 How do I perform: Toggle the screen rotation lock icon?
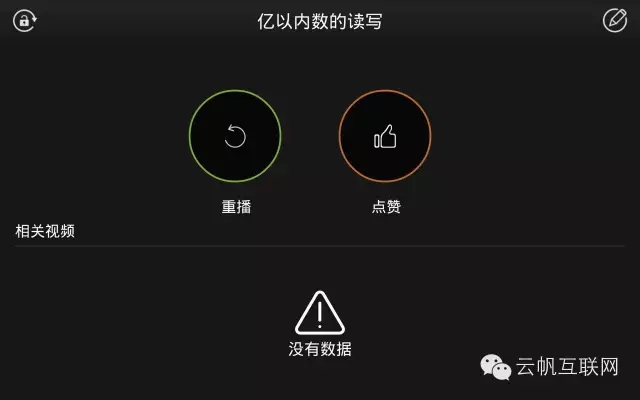point(24,20)
